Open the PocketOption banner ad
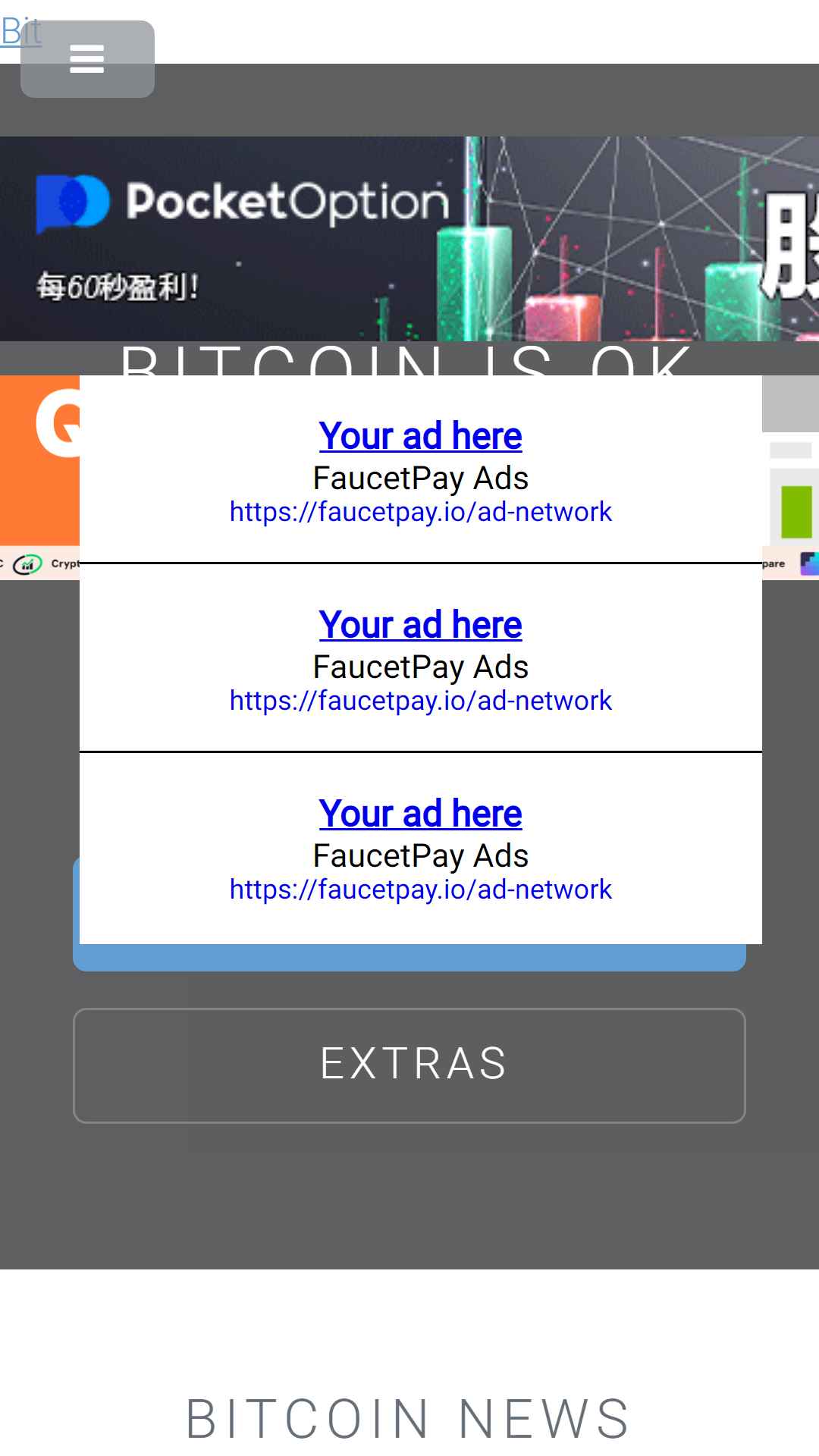This screenshot has height=1456, width=819. point(409,239)
